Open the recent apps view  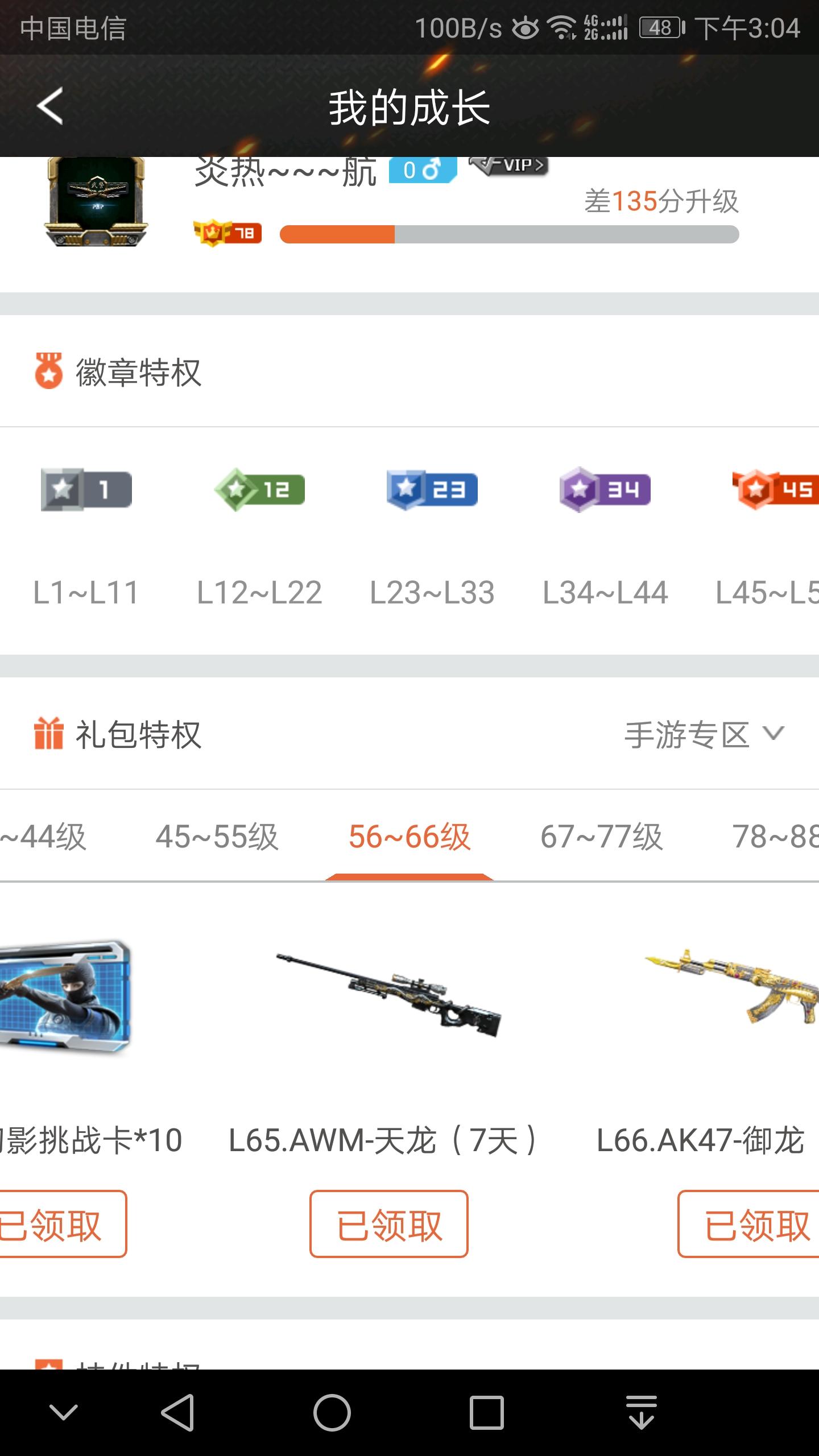486,1413
